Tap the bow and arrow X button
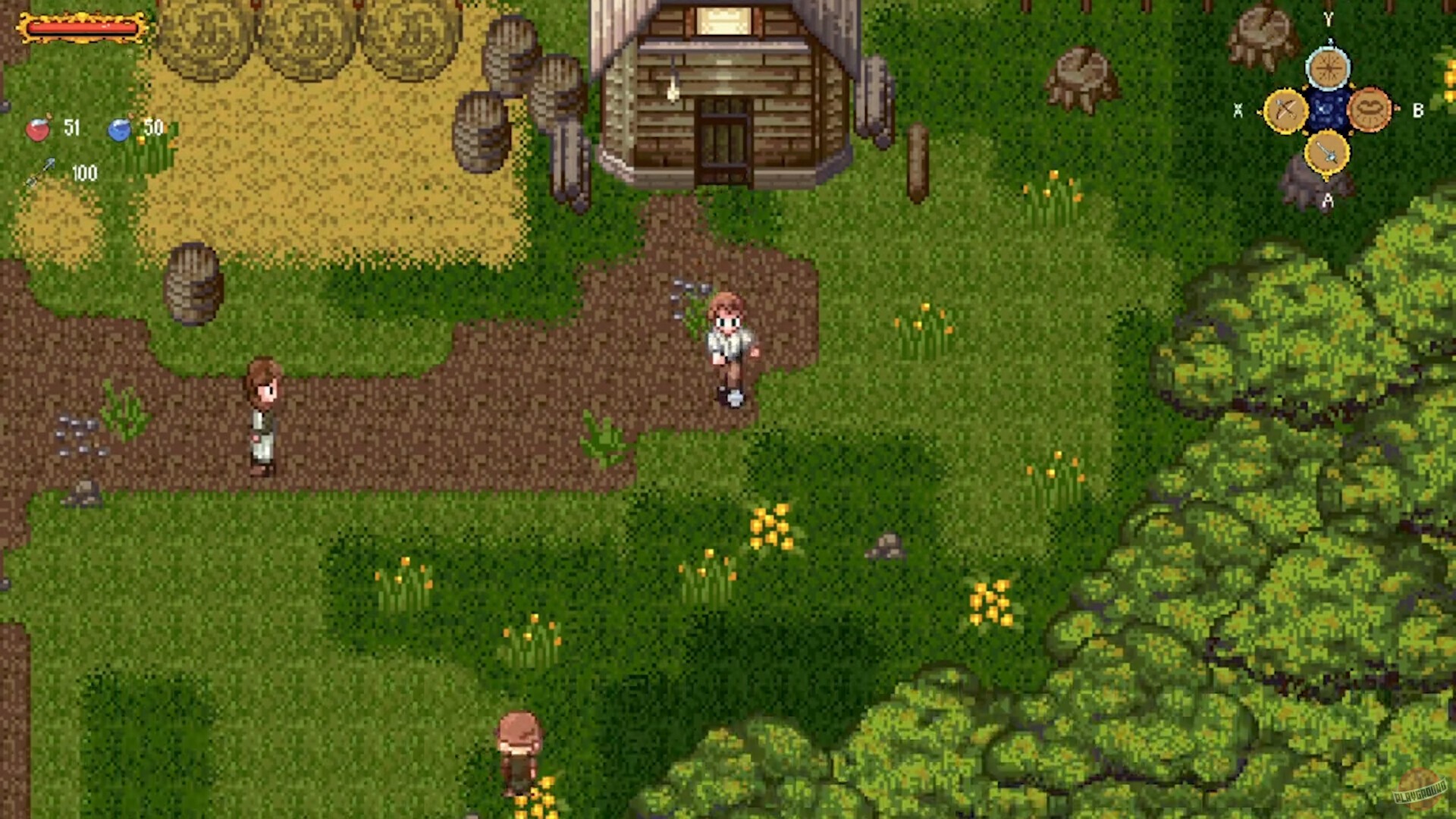The width and height of the screenshot is (1456, 819). coord(1285,111)
